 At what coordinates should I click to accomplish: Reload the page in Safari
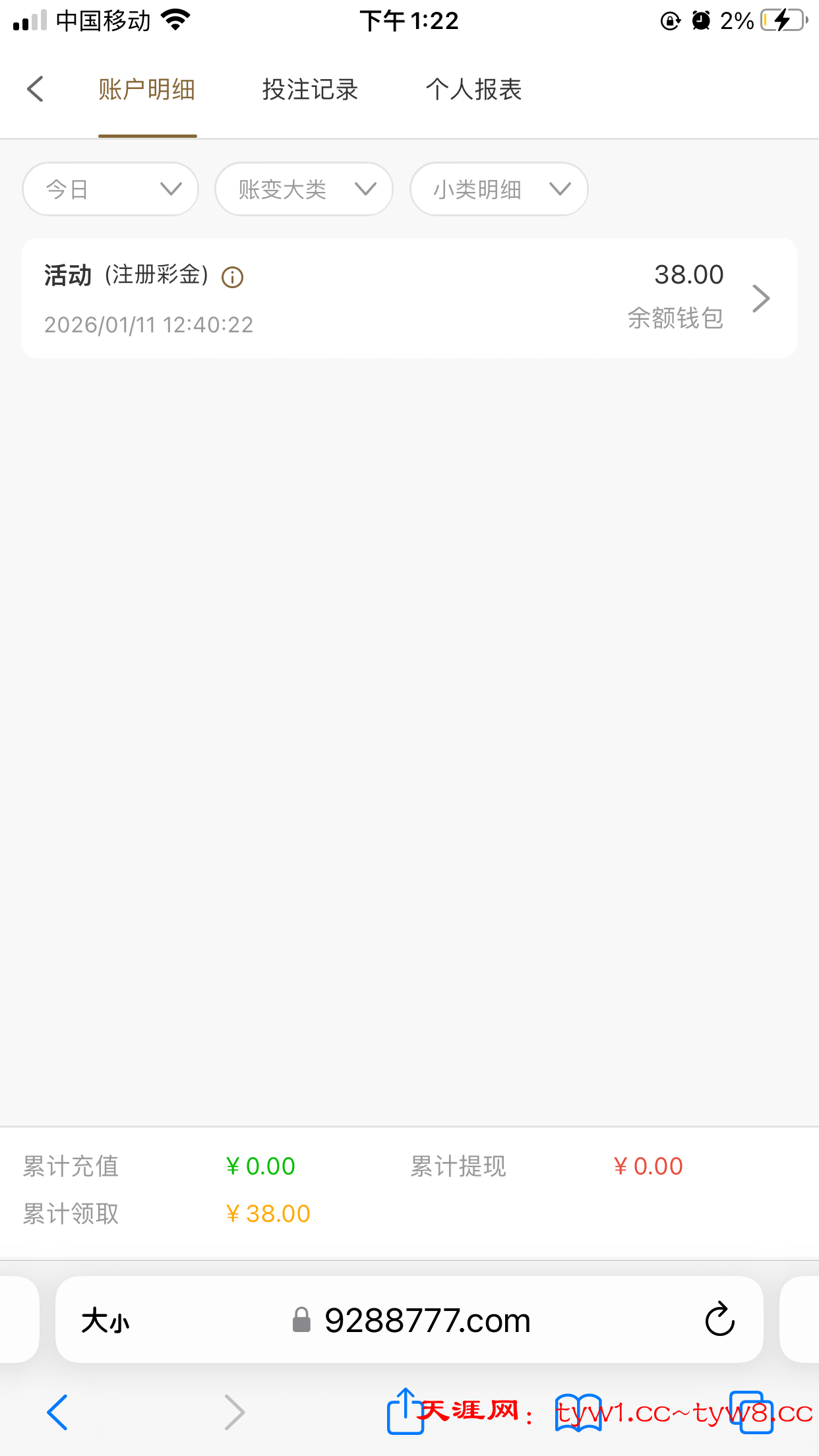coord(719,1319)
